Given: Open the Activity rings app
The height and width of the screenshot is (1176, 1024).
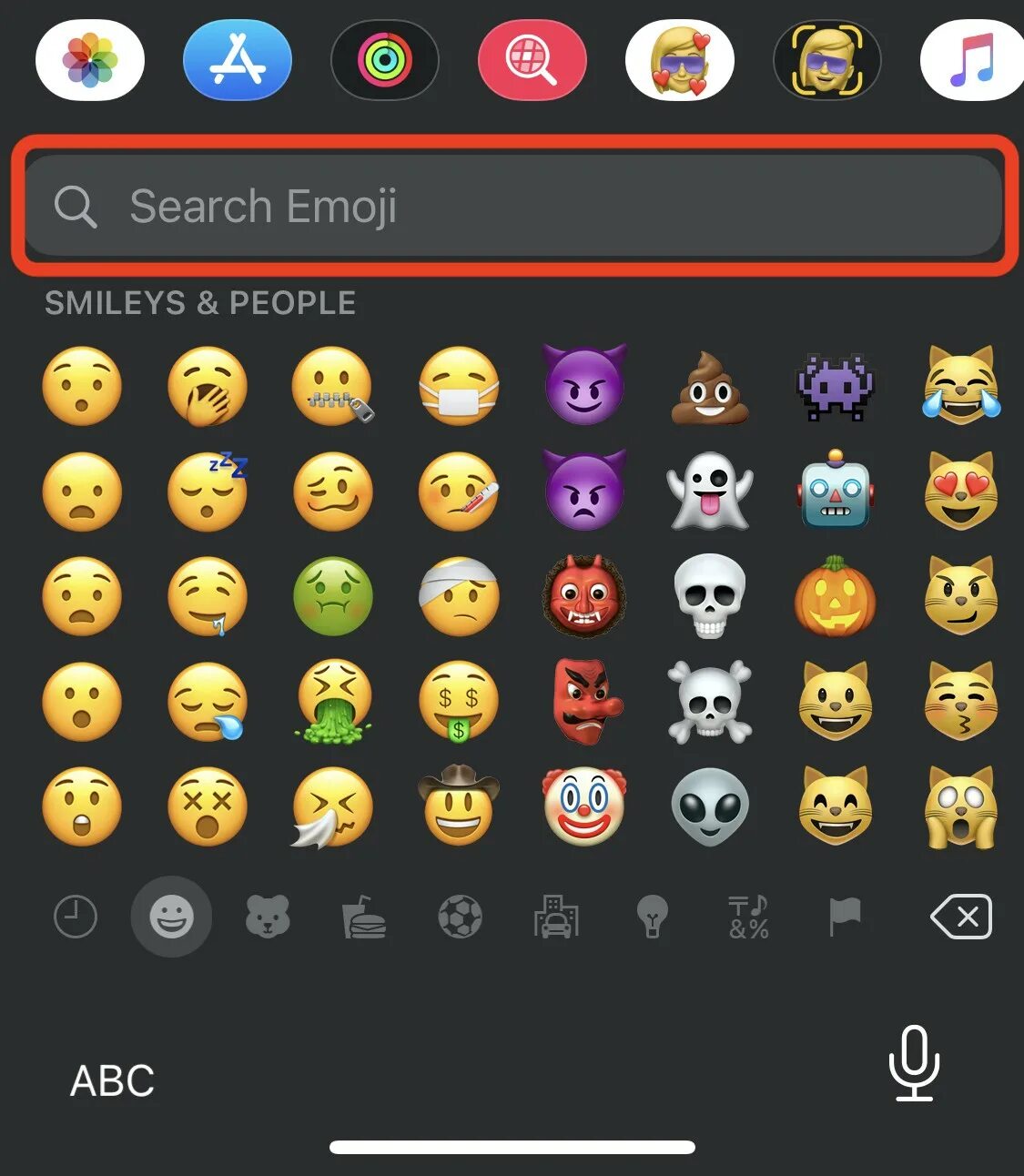Looking at the screenshot, I should pos(385,60).
